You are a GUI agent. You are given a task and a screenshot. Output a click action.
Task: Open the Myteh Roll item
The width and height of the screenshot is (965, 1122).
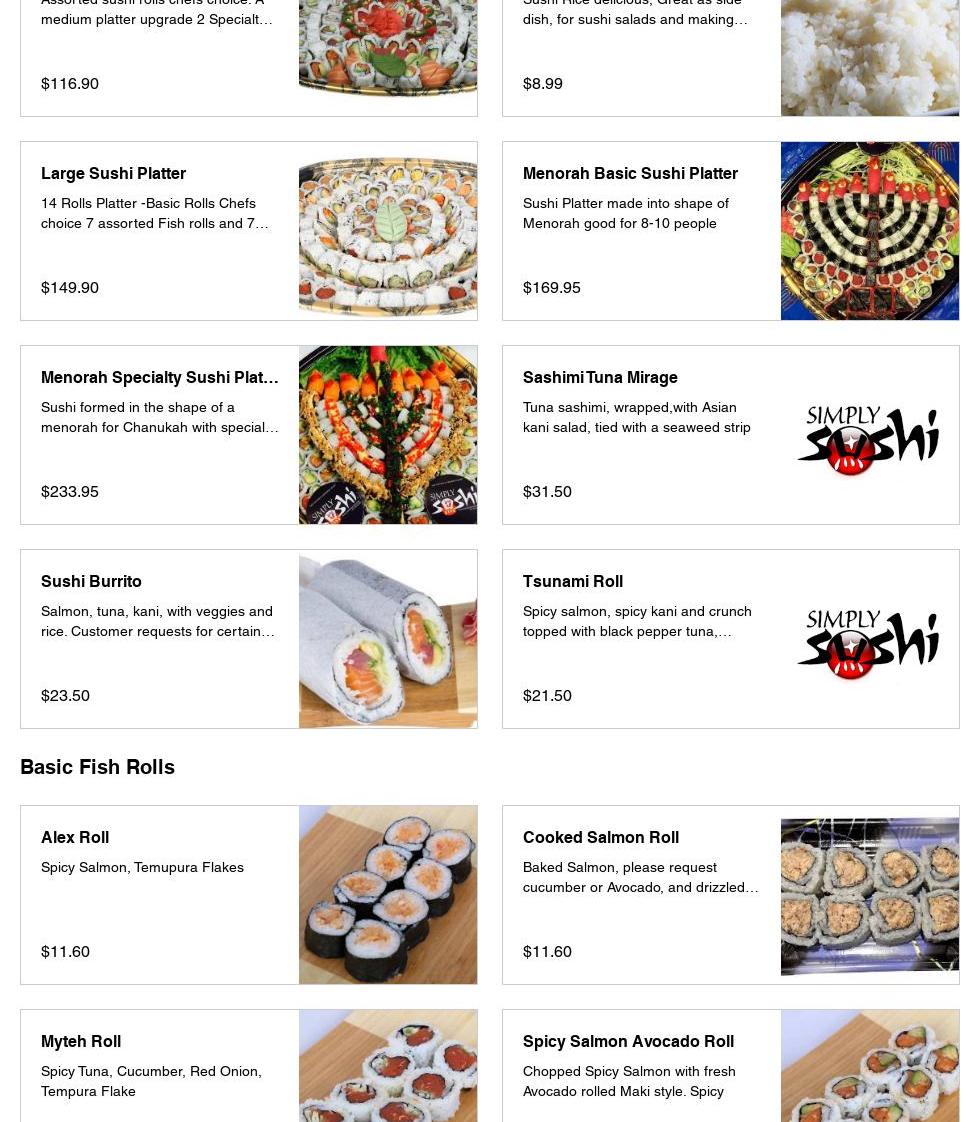pos(81,1042)
